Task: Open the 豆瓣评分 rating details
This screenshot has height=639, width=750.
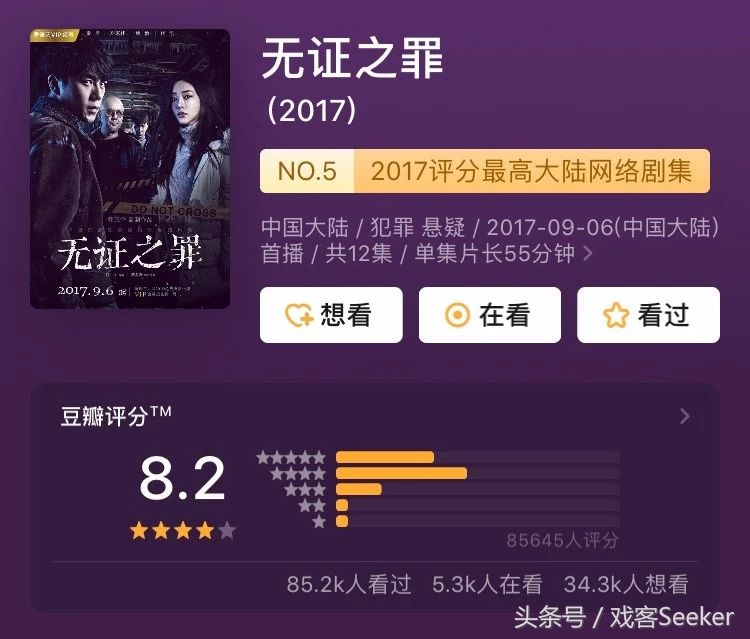Action: tap(684, 416)
